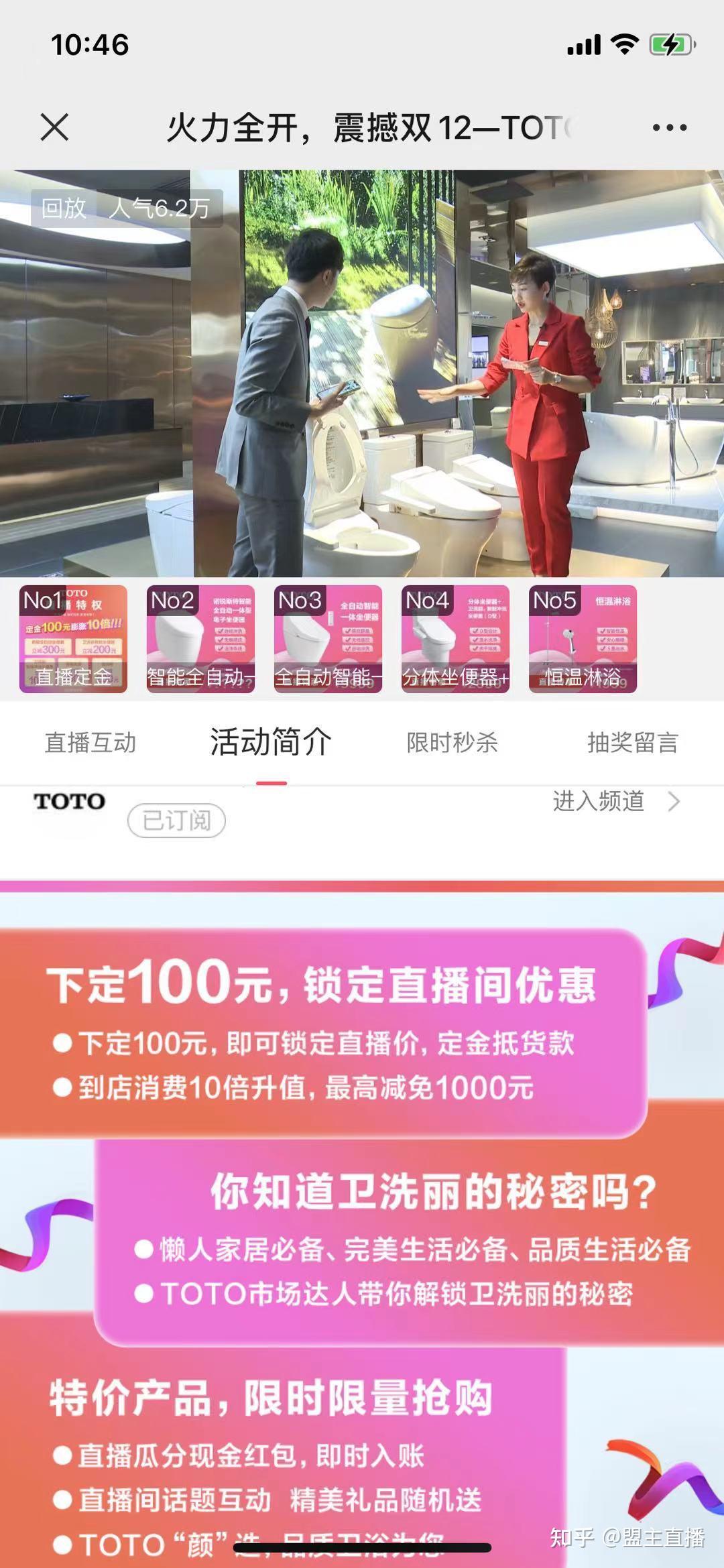Open No4 分体坐便器 product card

[455, 639]
